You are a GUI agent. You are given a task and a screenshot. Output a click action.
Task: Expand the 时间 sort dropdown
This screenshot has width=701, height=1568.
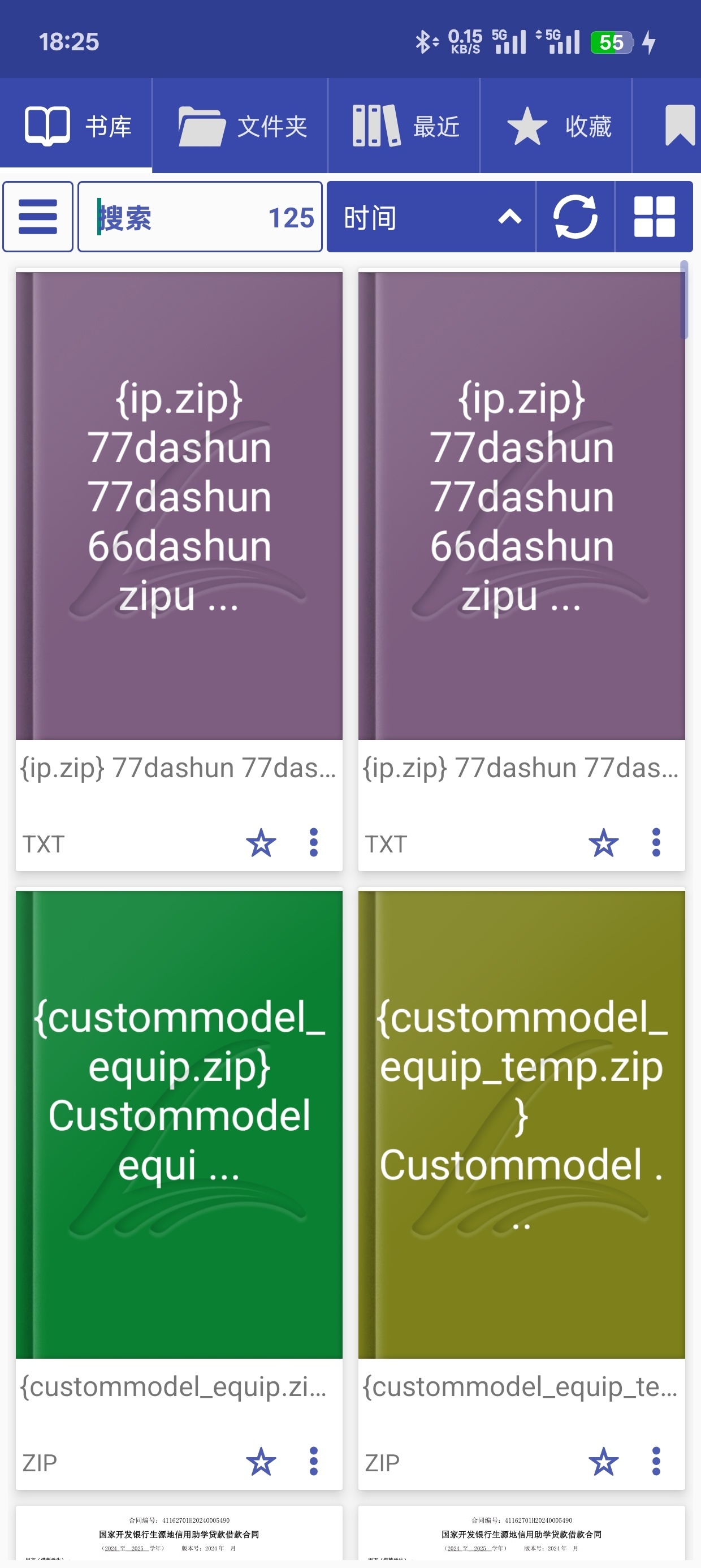[431, 217]
